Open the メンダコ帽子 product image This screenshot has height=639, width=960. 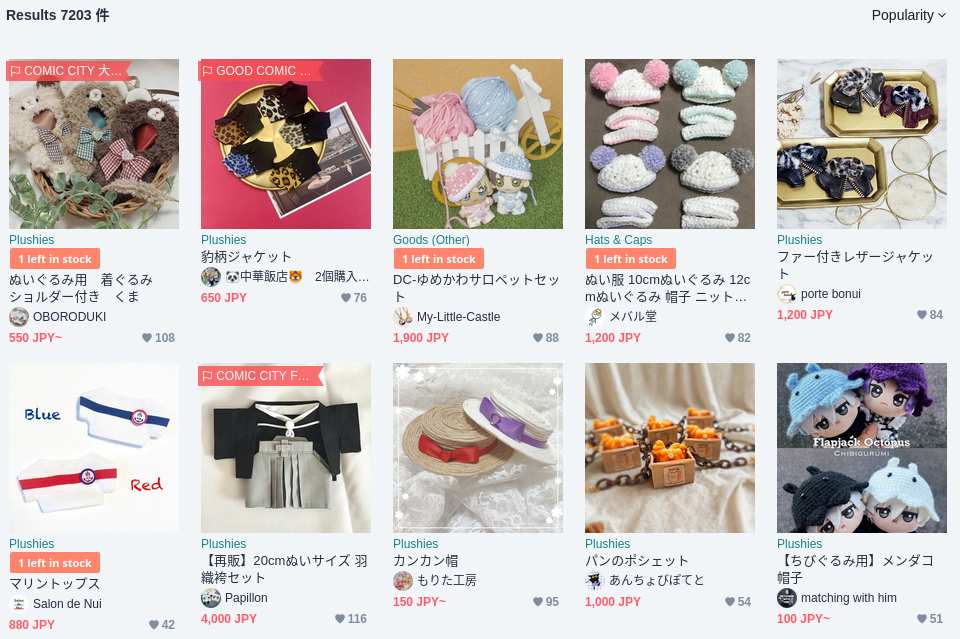coord(862,448)
